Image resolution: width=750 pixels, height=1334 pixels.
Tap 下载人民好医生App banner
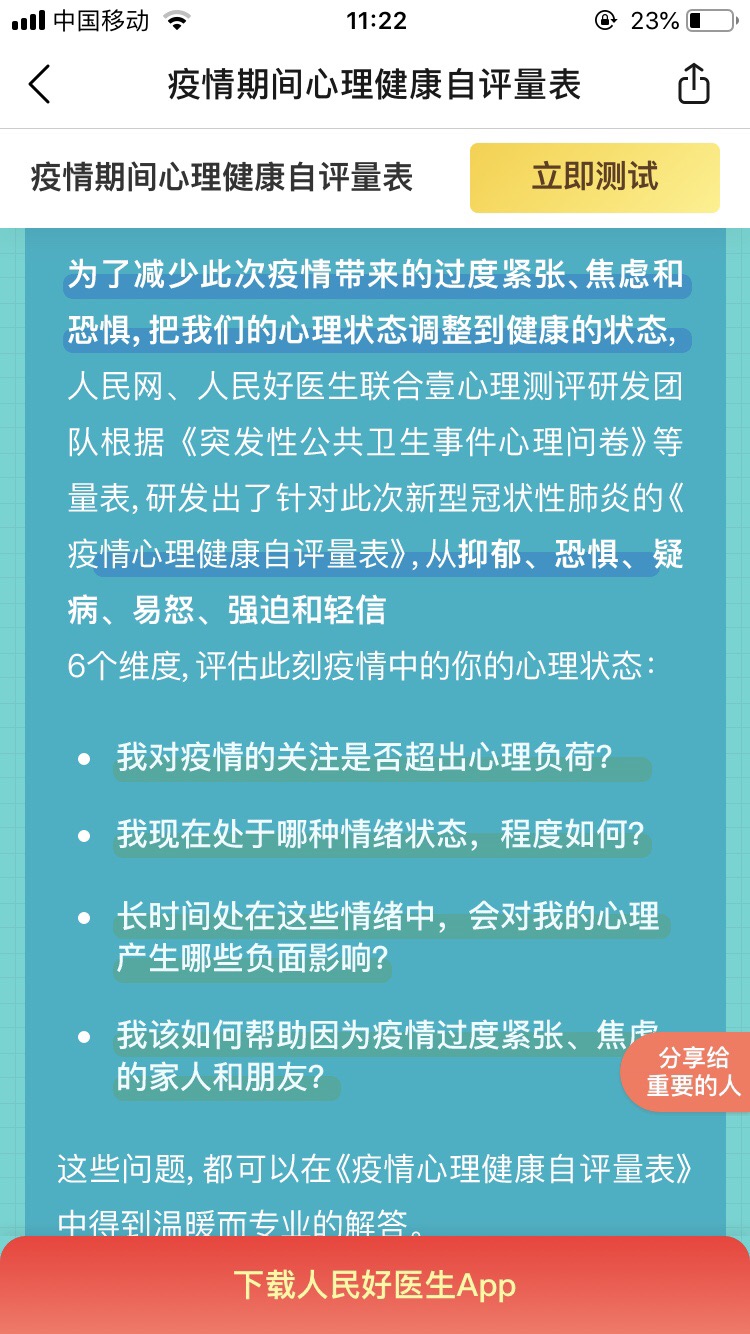pos(375,1285)
